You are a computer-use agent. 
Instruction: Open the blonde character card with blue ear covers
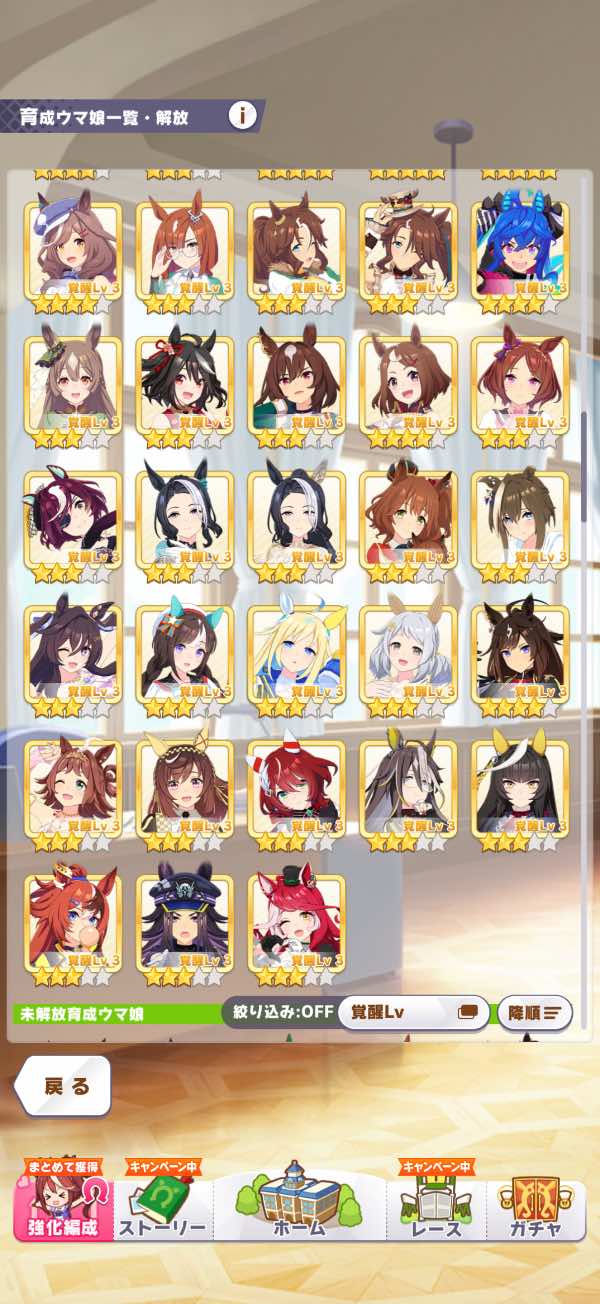point(296,653)
